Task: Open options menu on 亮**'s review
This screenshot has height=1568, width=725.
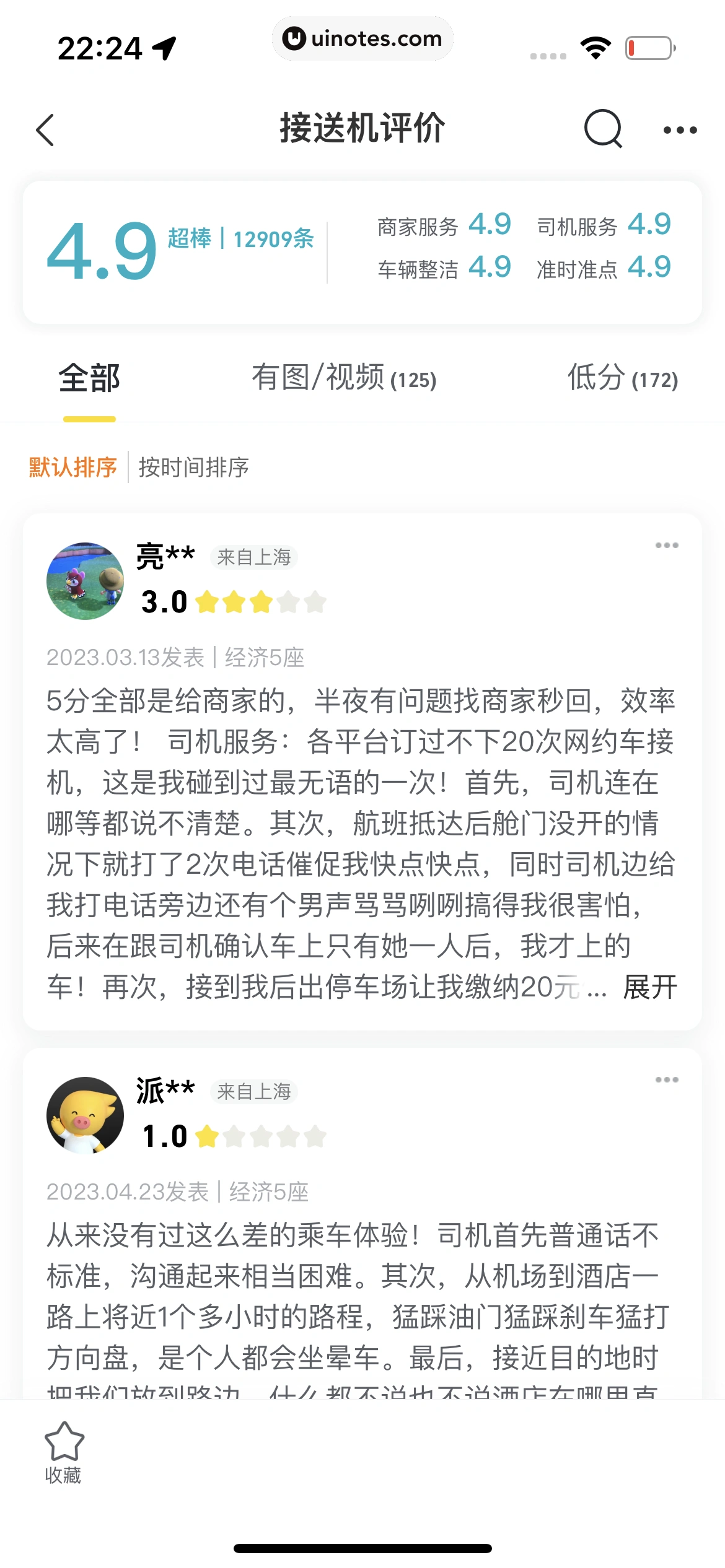Action: (x=667, y=545)
